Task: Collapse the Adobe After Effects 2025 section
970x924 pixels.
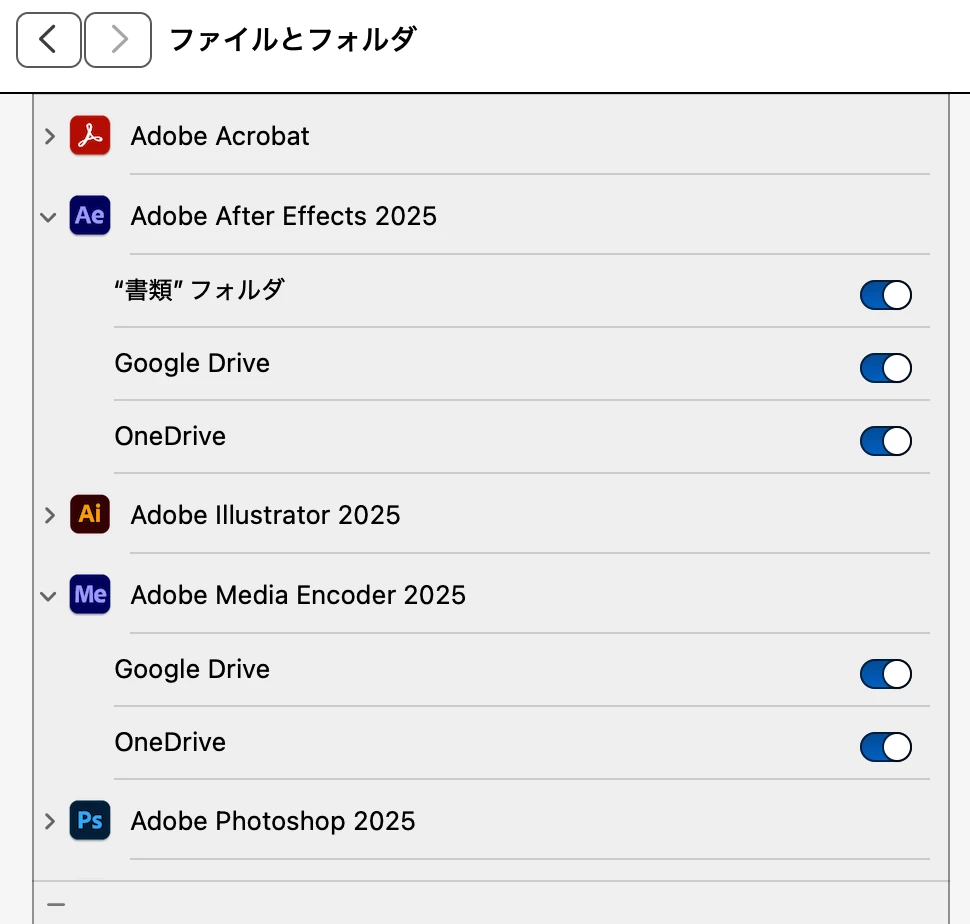Action: [x=48, y=217]
